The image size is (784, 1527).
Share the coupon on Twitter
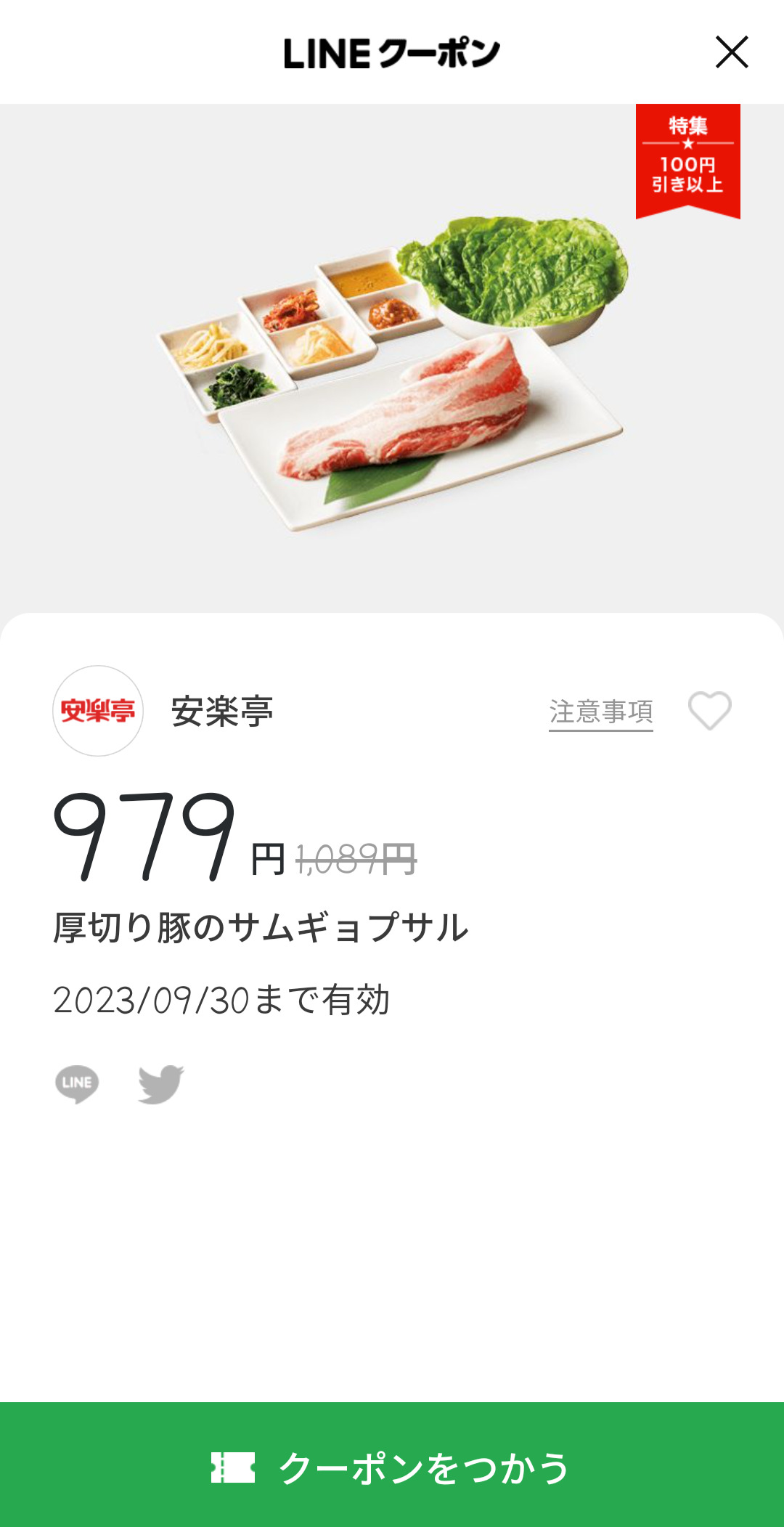click(x=161, y=1084)
